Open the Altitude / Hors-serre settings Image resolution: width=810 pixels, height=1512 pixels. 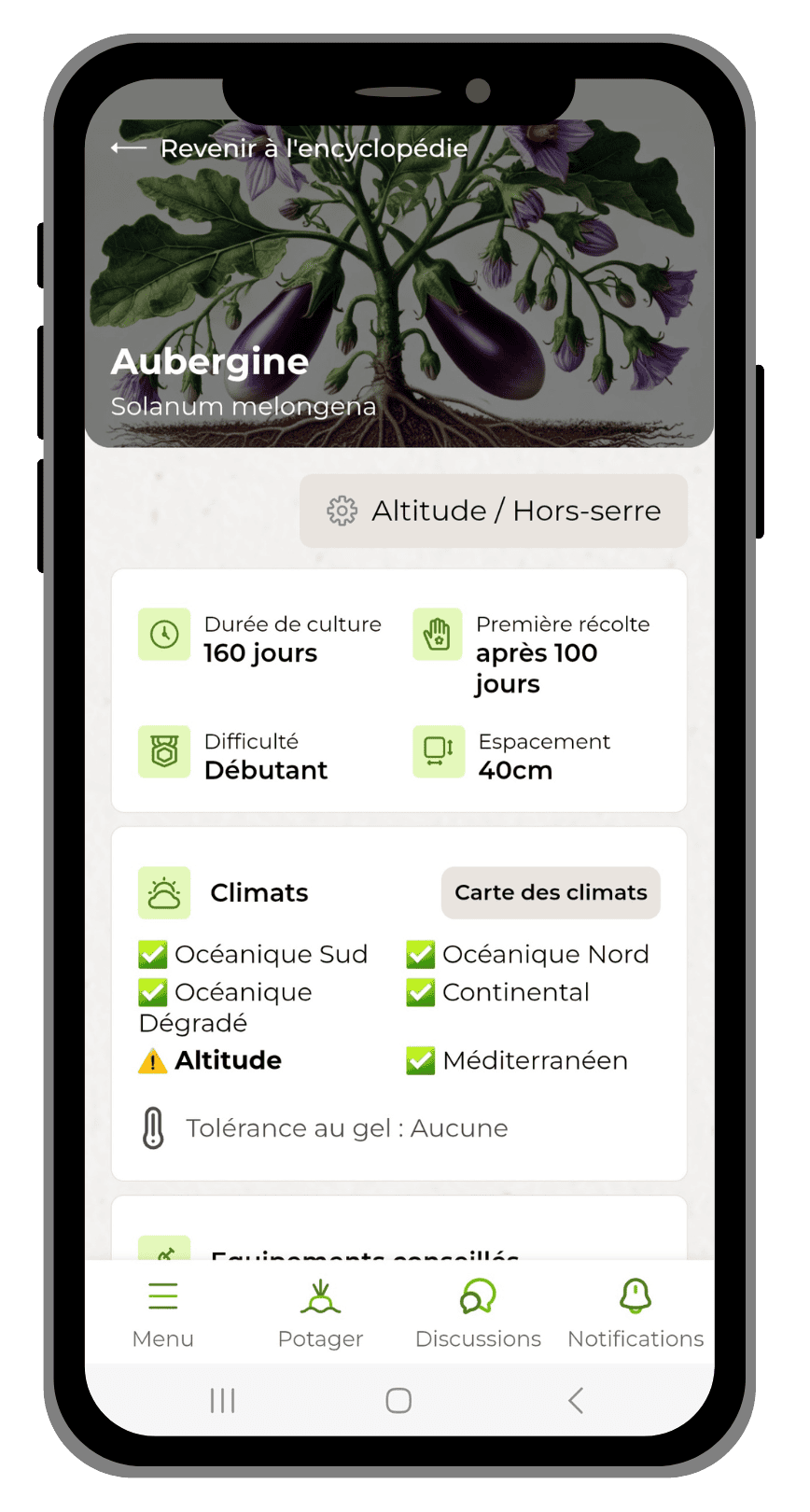point(494,511)
